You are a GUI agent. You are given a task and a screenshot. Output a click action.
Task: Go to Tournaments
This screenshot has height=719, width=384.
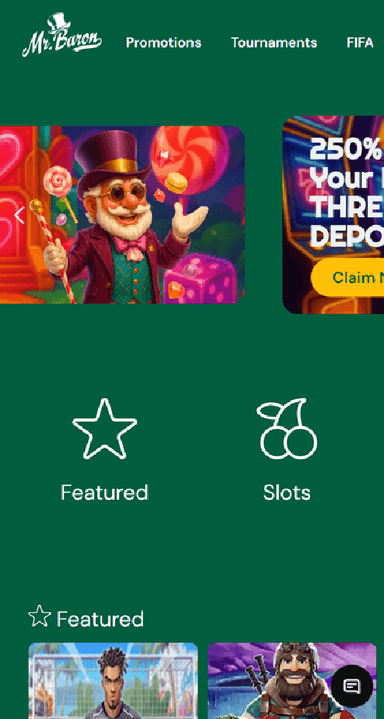point(274,43)
